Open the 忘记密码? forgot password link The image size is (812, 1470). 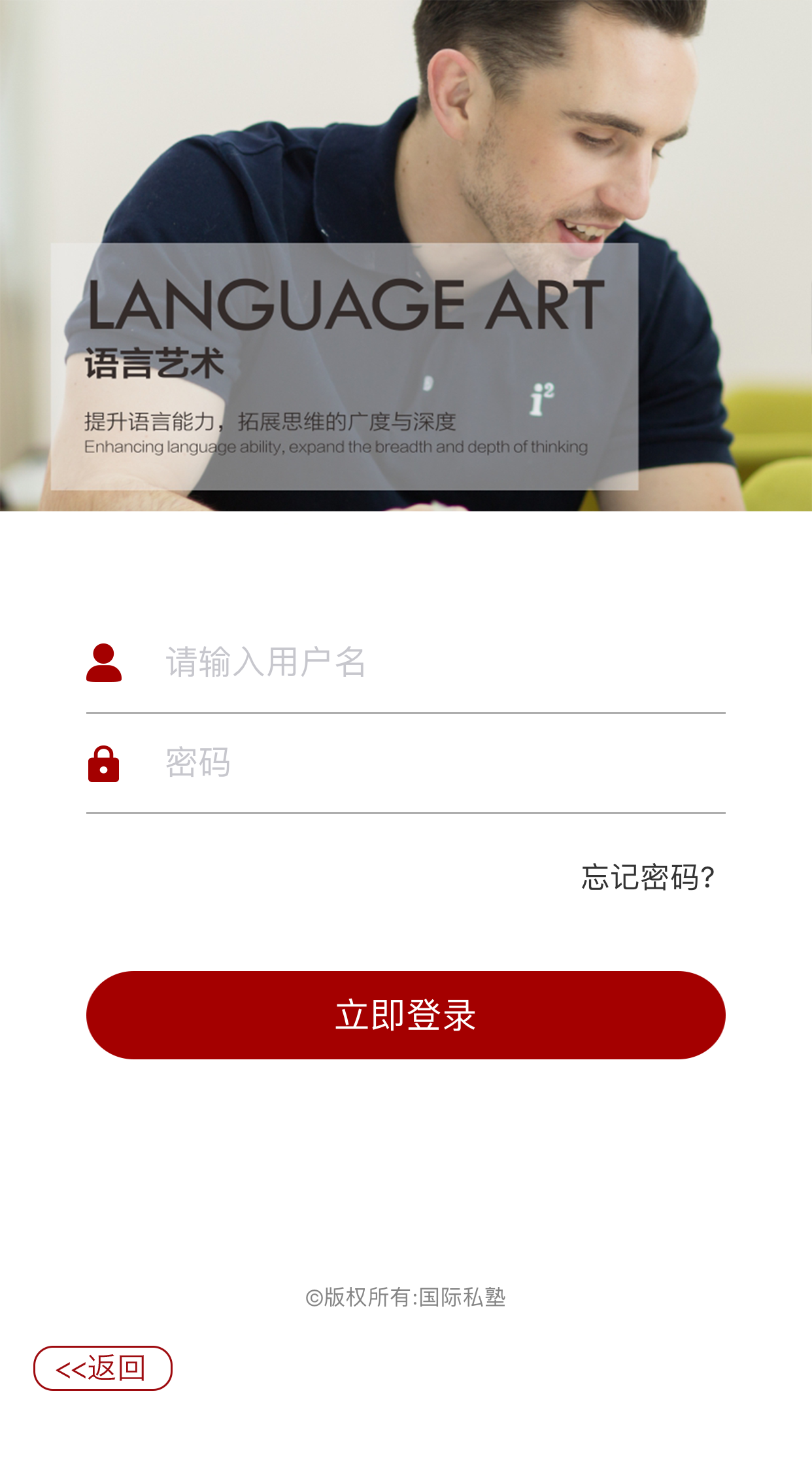(x=648, y=878)
